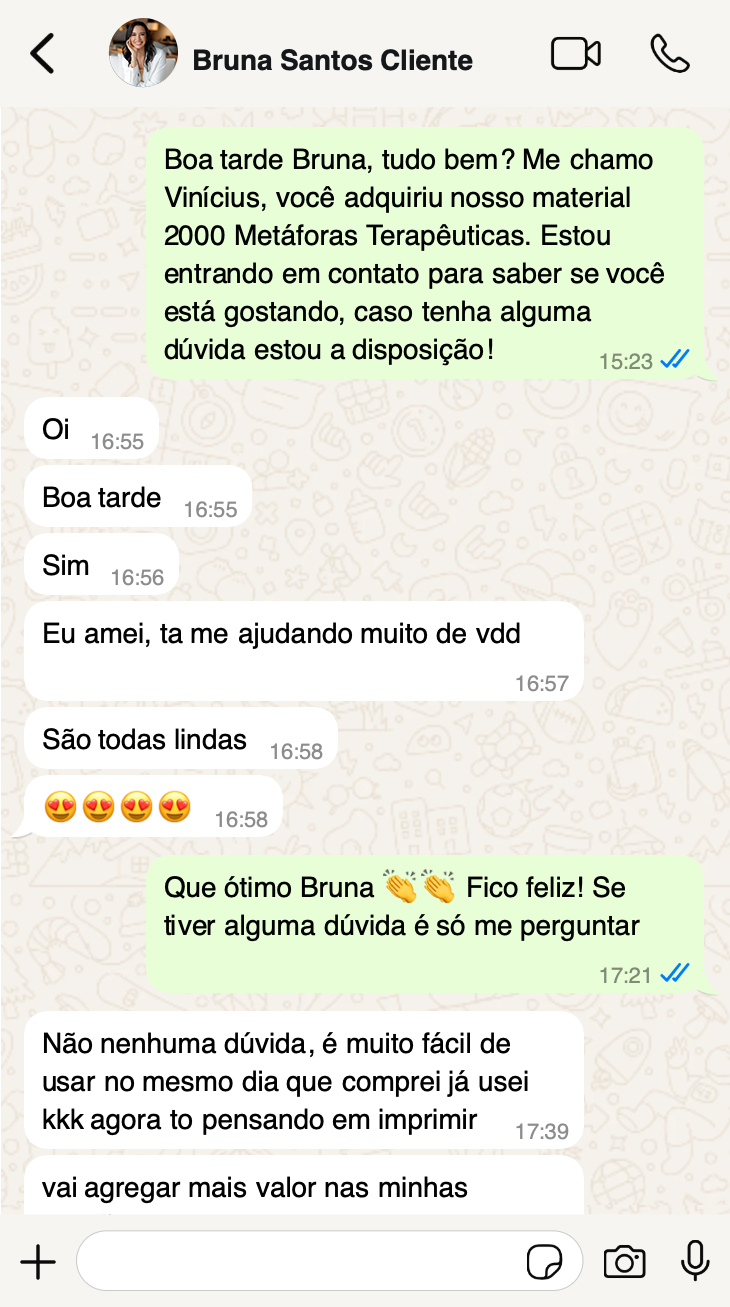730x1307 pixels.
Task: Open Bruna Santos Cliente's profile photo
Action: 143,54
